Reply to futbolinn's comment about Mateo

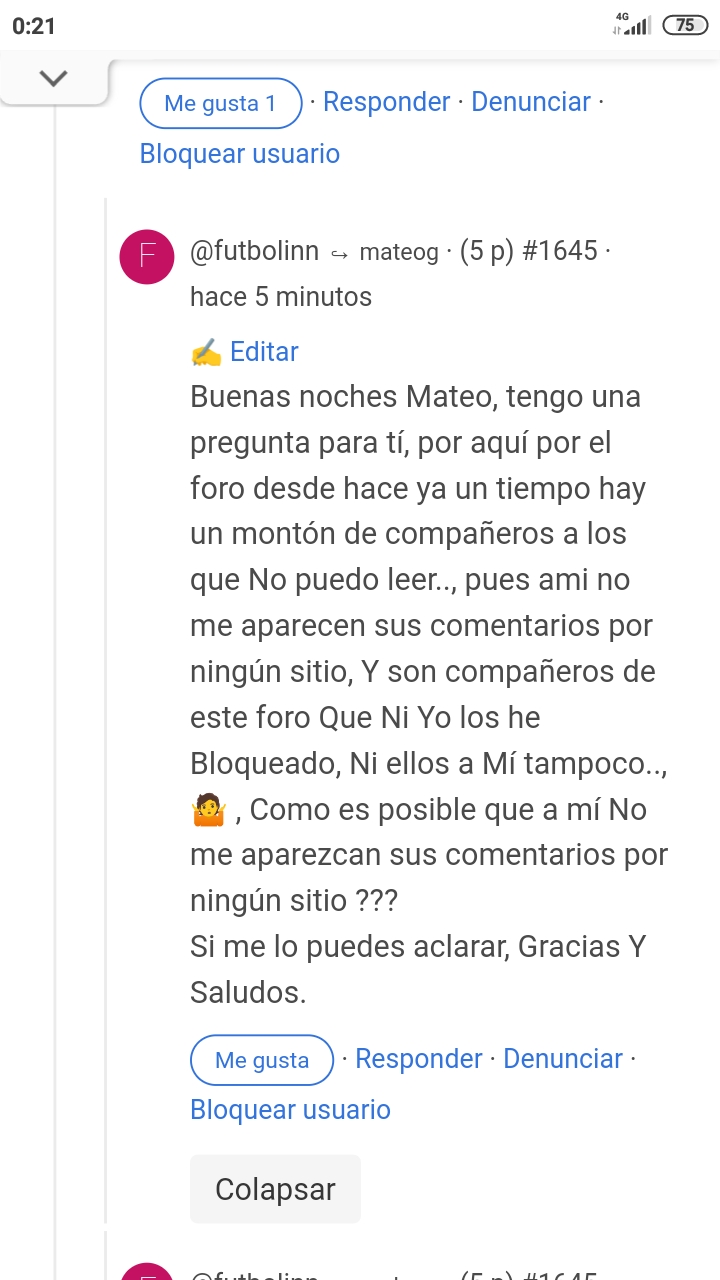[418, 1059]
